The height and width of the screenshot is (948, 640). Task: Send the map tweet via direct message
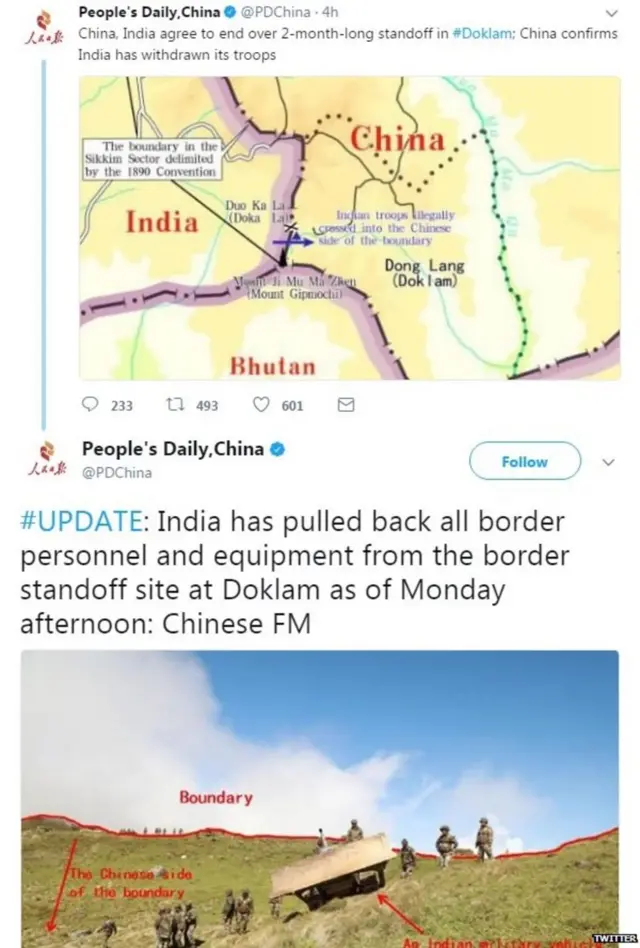click(x=346, y=405)
